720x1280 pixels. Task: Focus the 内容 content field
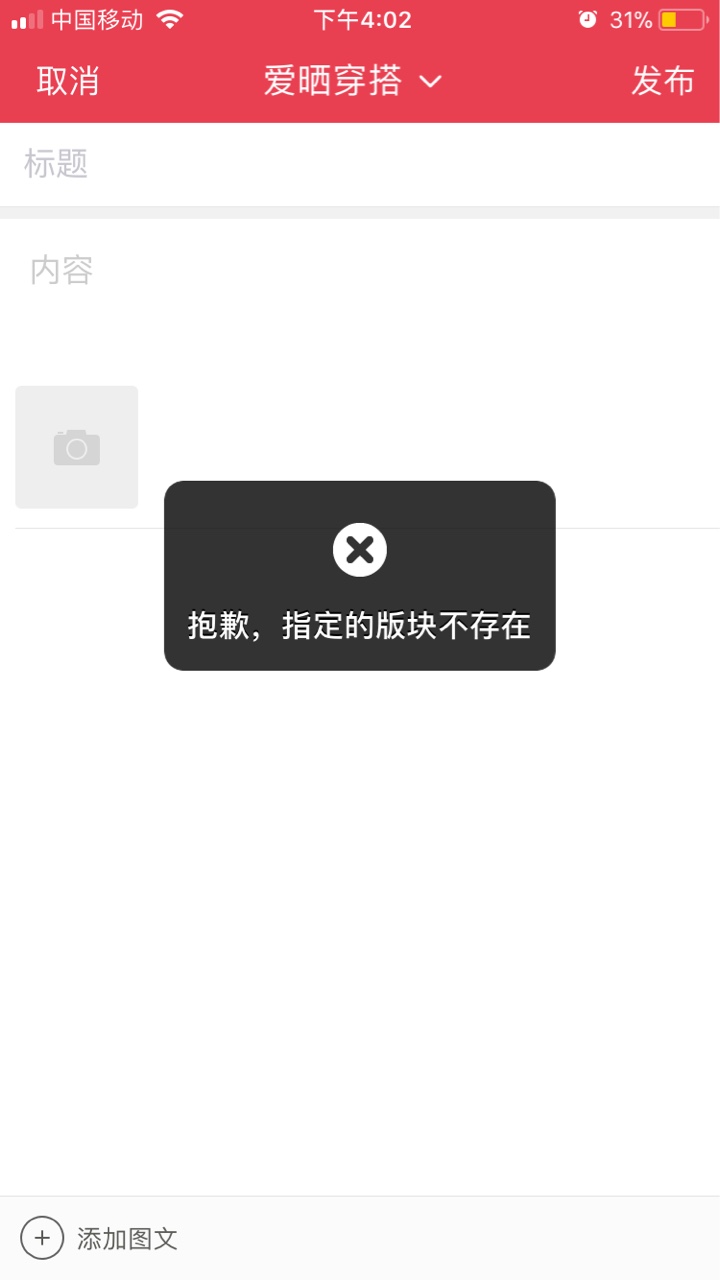point(360,296)
